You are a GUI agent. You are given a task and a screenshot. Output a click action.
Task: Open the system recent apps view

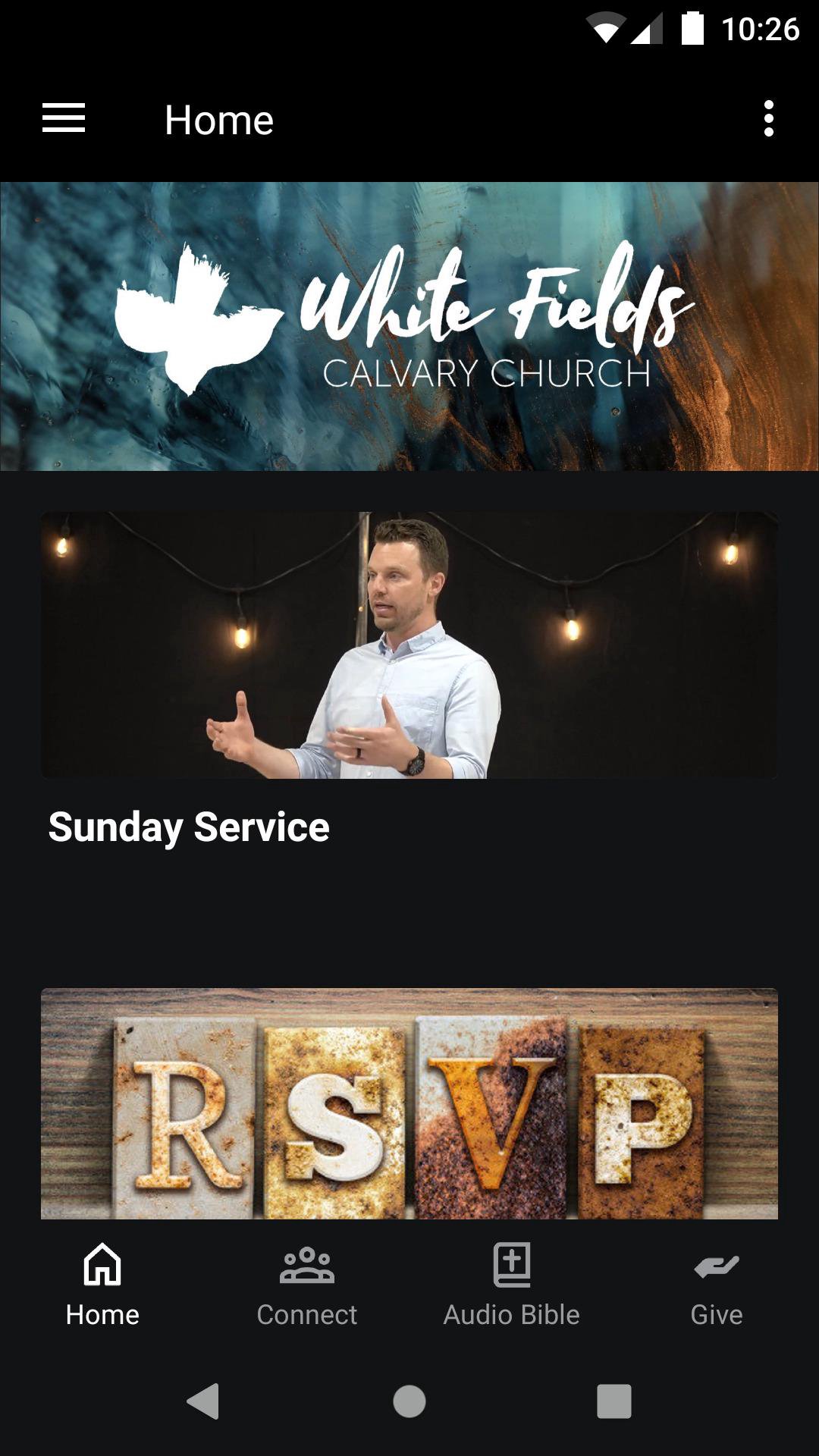(x=614, y=1401)
